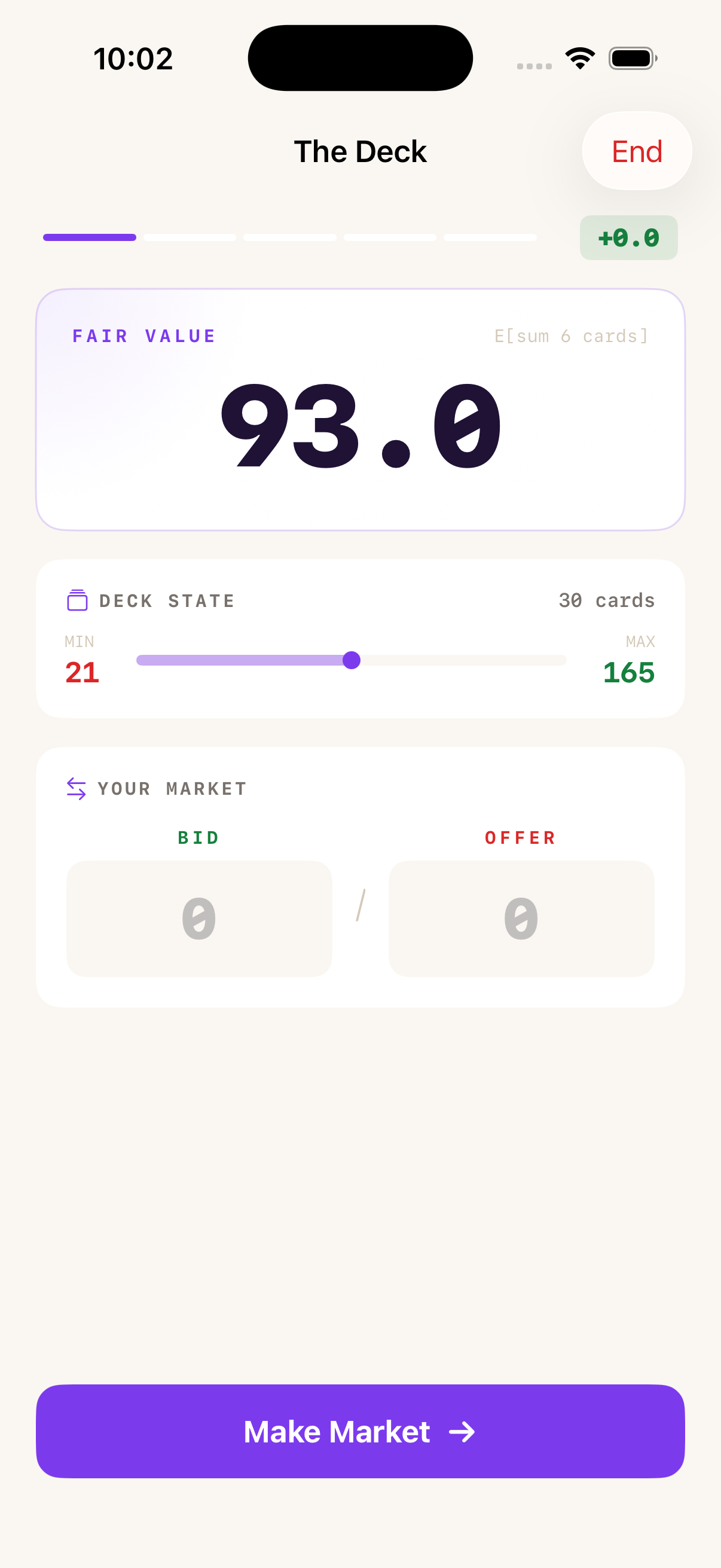Tap the second round progress segment
This screenshot has height=1568, width=721.
(190, 237)
